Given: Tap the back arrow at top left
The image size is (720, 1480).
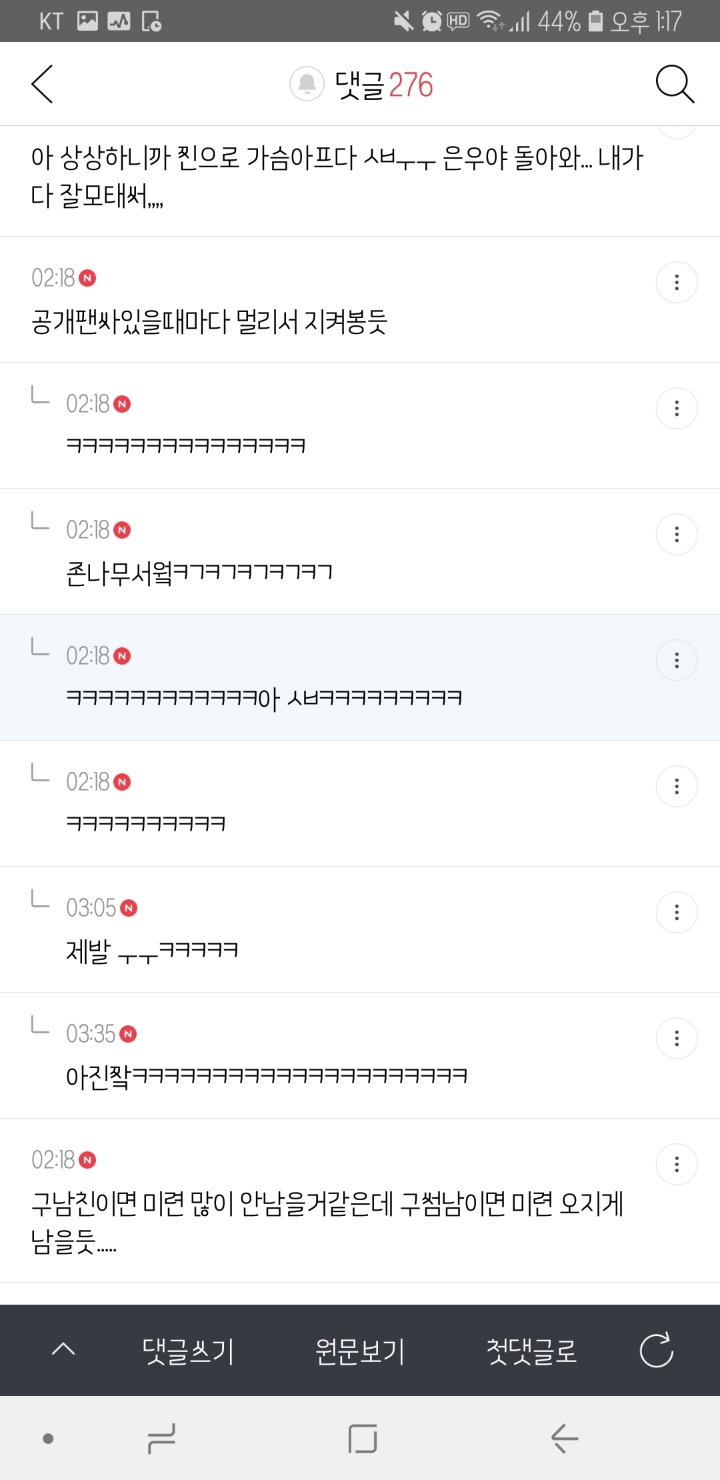Looking at the screenshot, I should (40, 84).
